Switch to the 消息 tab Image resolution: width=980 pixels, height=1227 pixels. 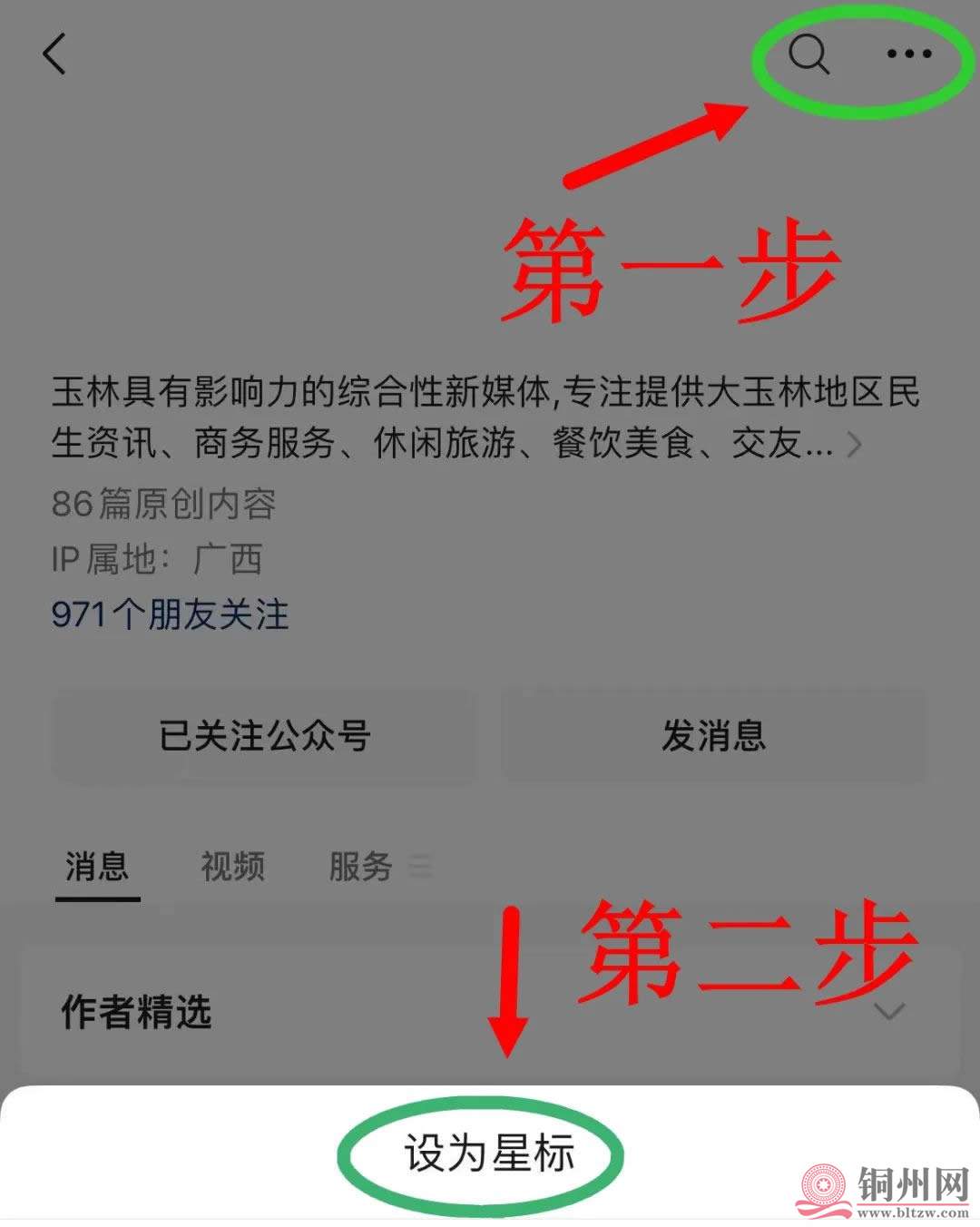point(97,867)
